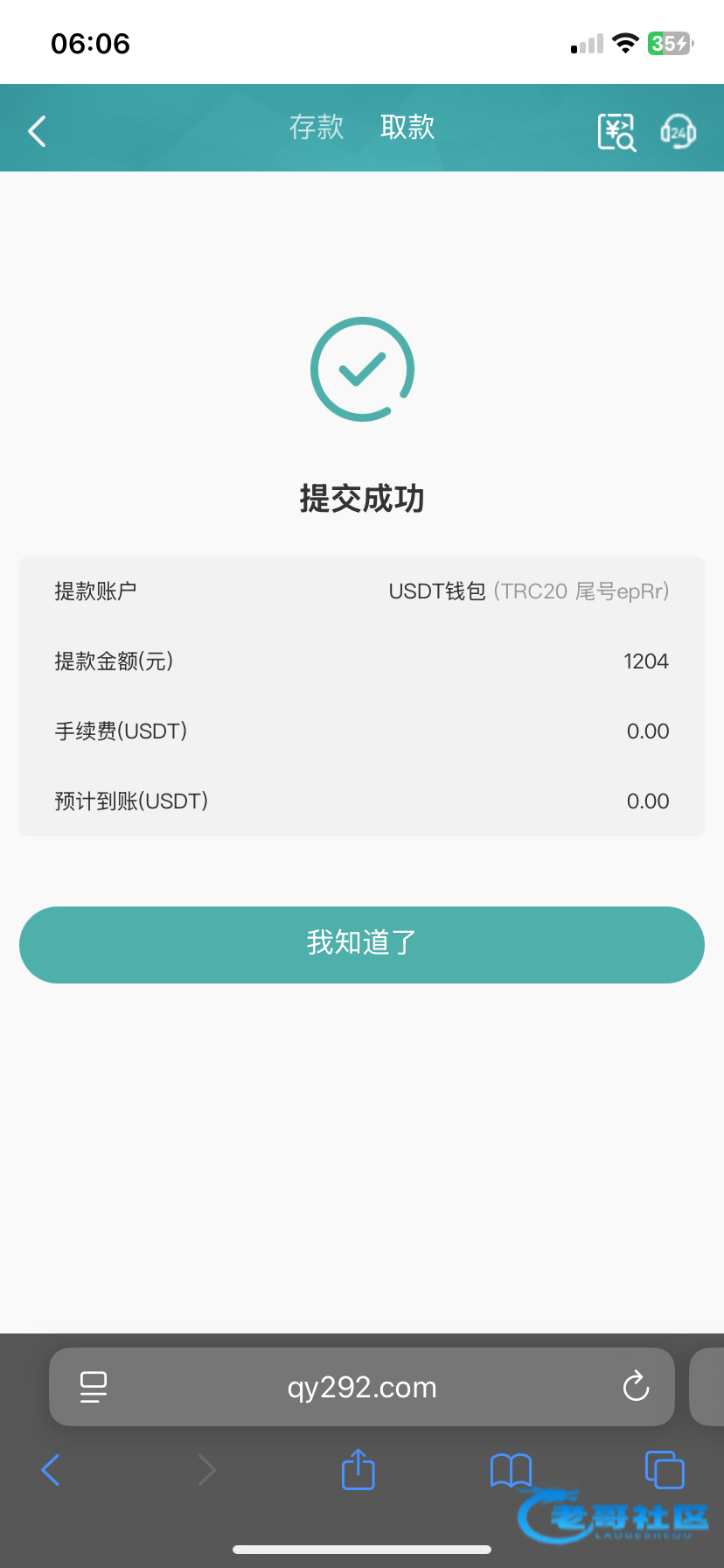Share this page from Safari toolbar
724x1568 pixels.
click(358, 1469)
